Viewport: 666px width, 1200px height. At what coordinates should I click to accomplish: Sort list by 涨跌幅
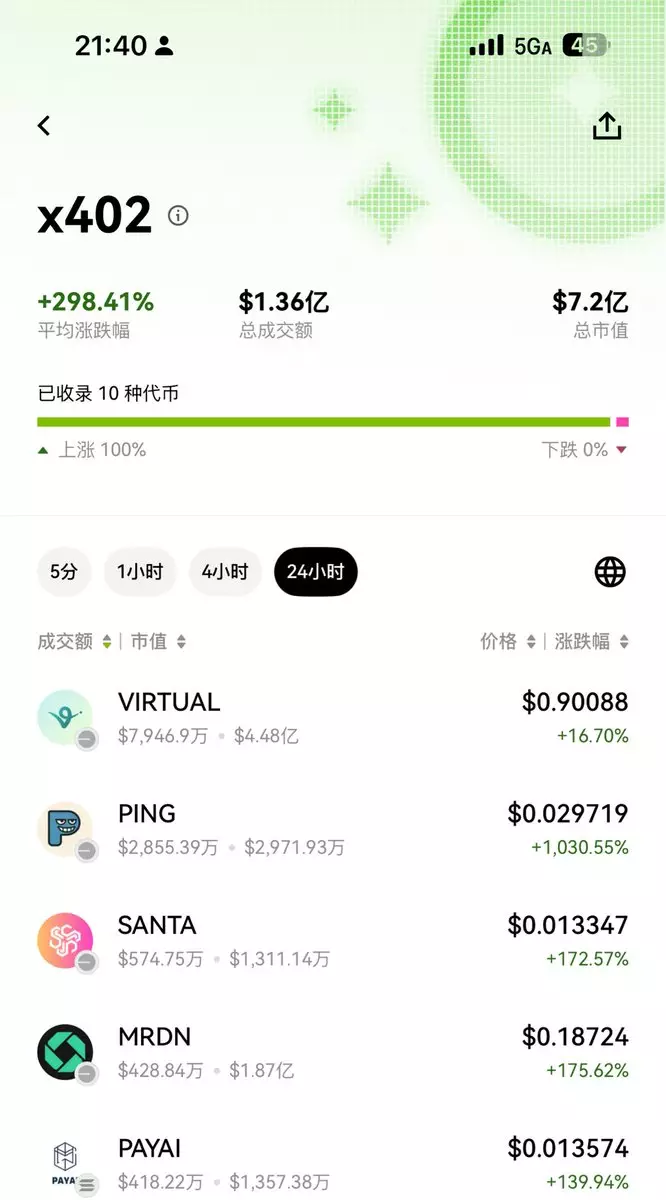(x=592, y=642)
